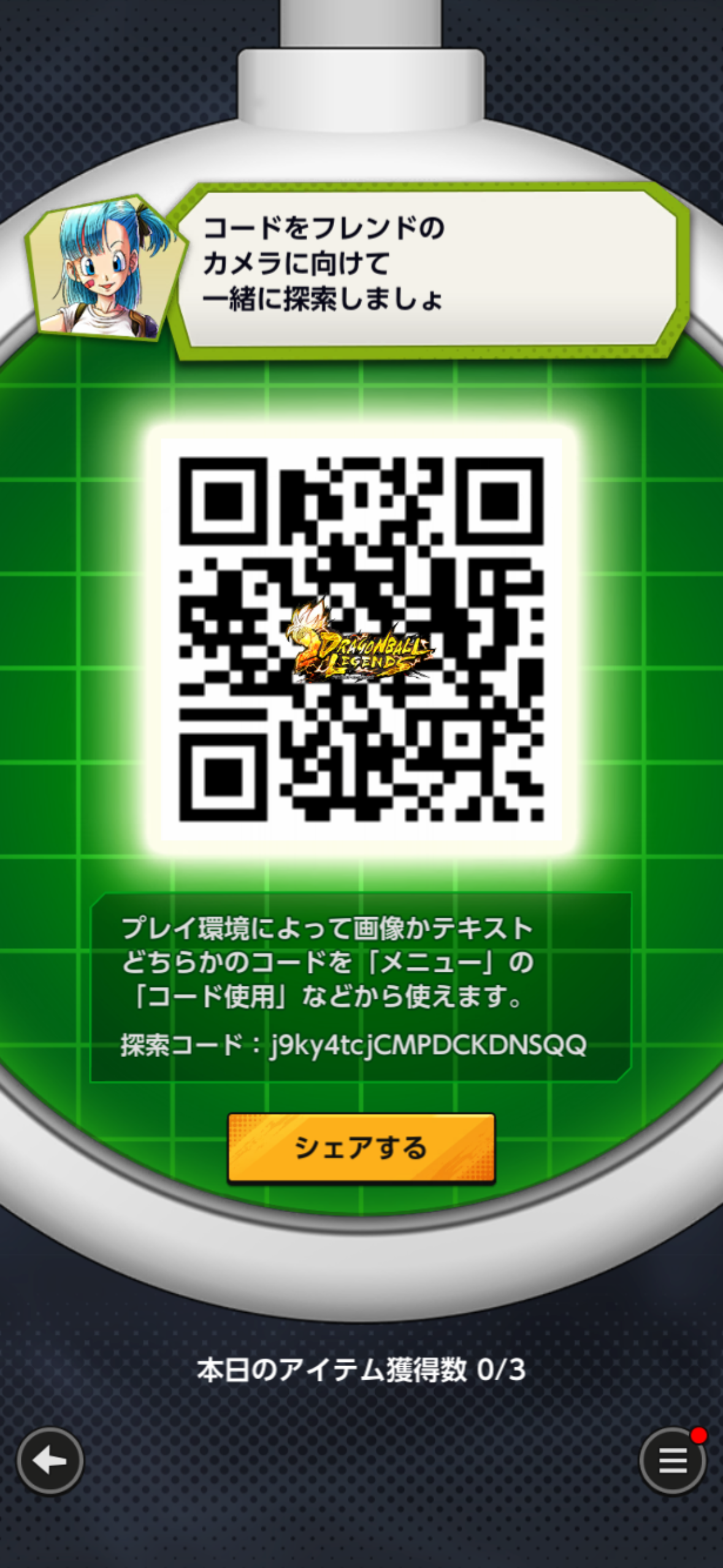The height and width of the screenshot is (1568, 723).
Task: Tap the シェアする share button
Action: [361, 1148]
